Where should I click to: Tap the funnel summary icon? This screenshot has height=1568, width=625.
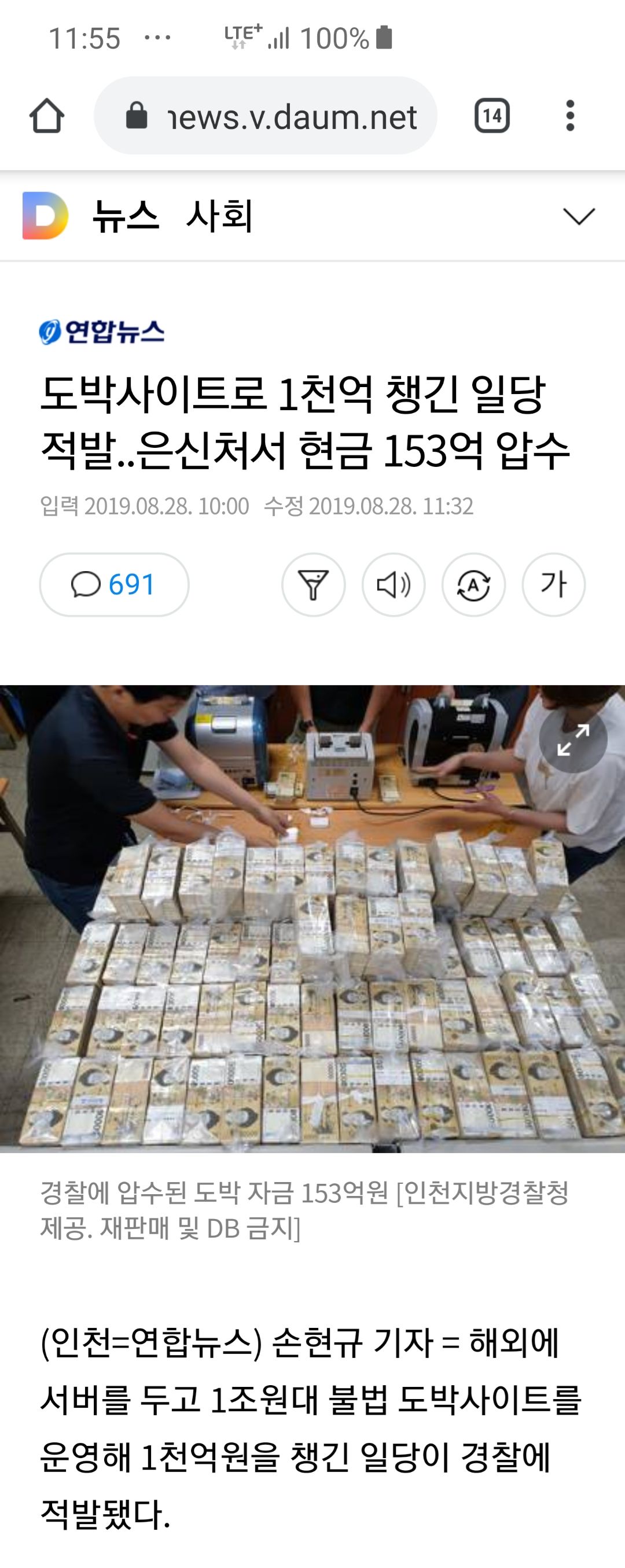[314, 584]
